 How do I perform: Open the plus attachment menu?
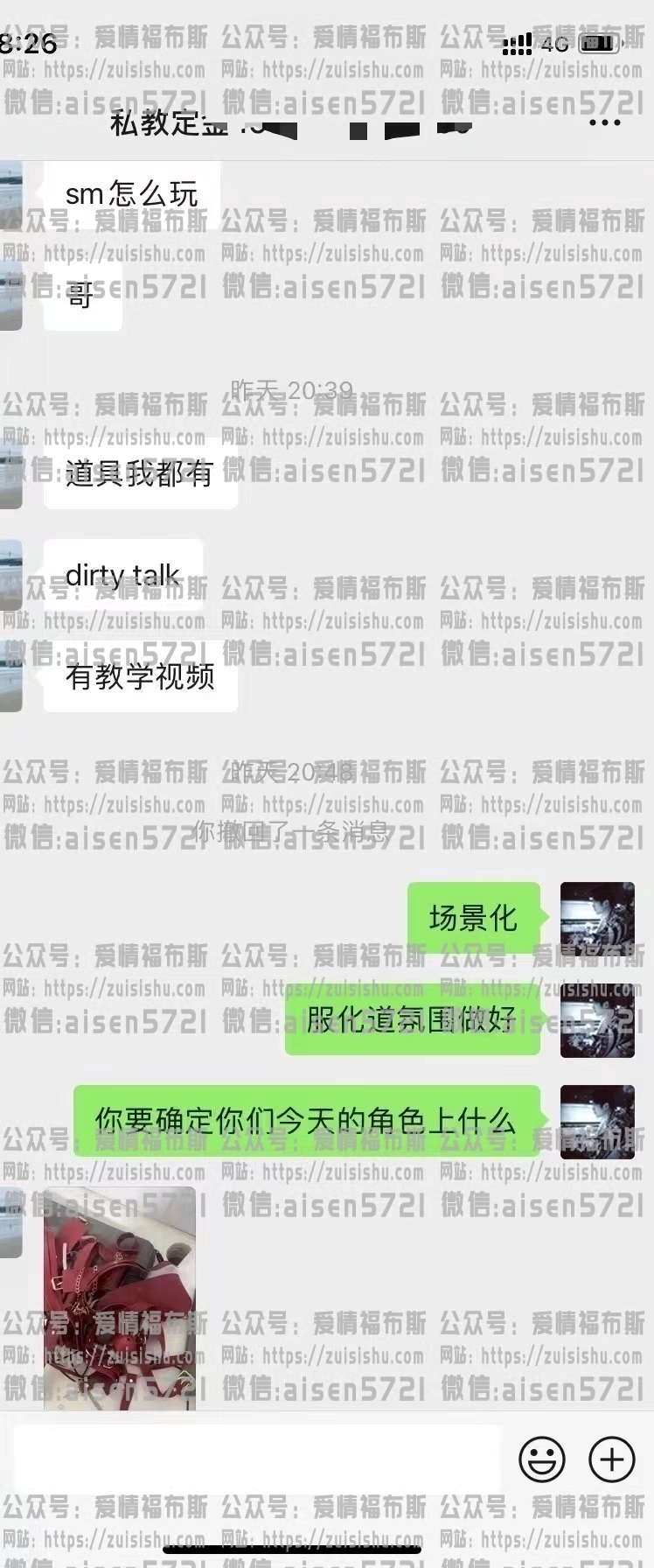(x=611, y=1459)
